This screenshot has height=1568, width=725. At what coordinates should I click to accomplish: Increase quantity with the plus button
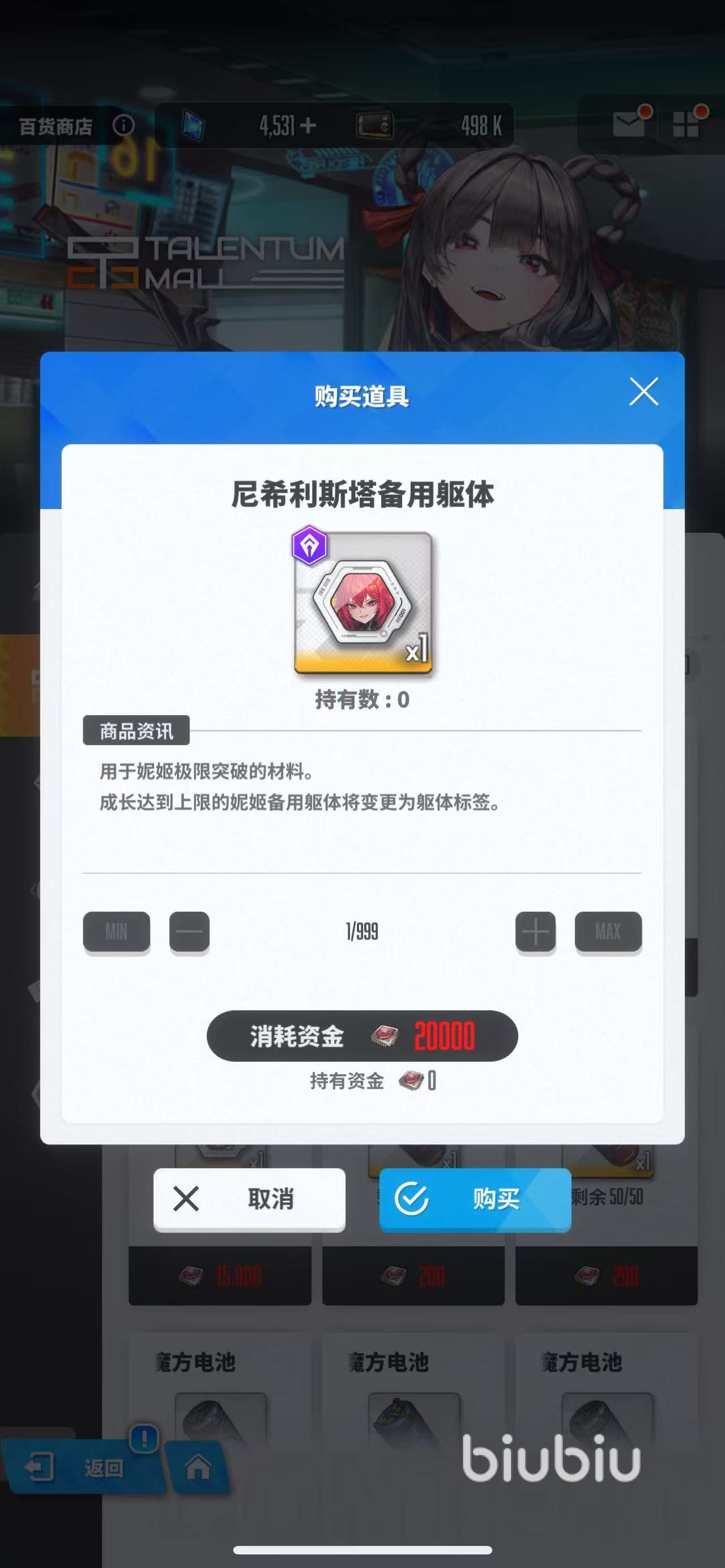coord(535,931)
